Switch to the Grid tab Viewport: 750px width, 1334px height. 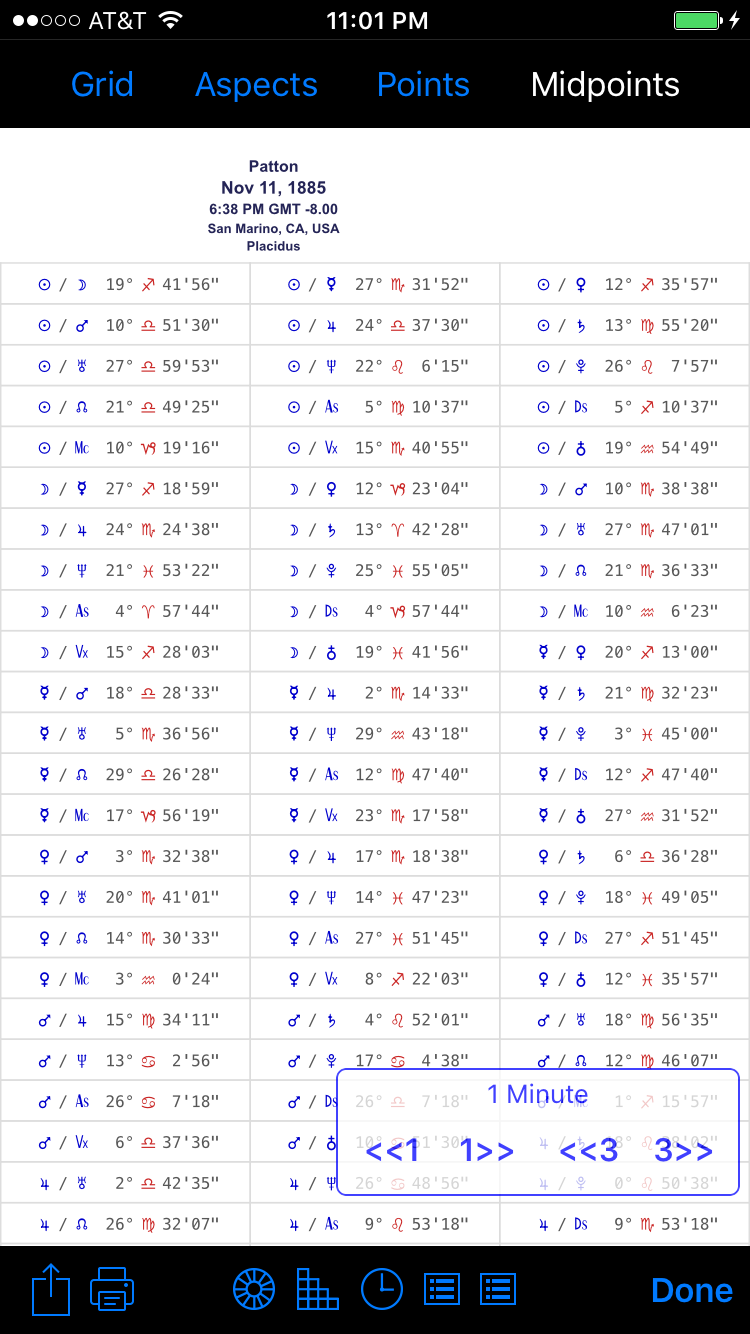click(x=102, y=85)
